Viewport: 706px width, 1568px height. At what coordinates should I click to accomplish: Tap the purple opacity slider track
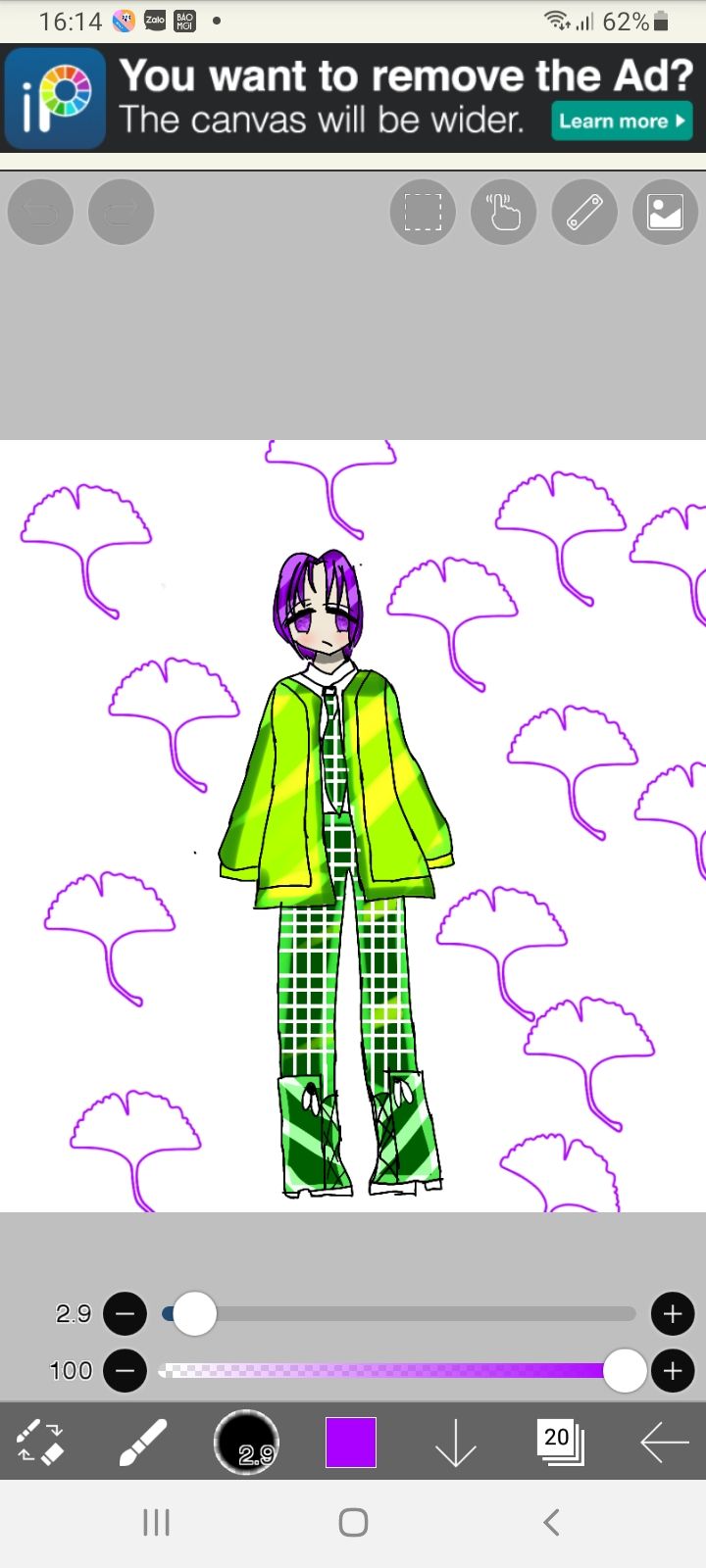[399, 1370]
